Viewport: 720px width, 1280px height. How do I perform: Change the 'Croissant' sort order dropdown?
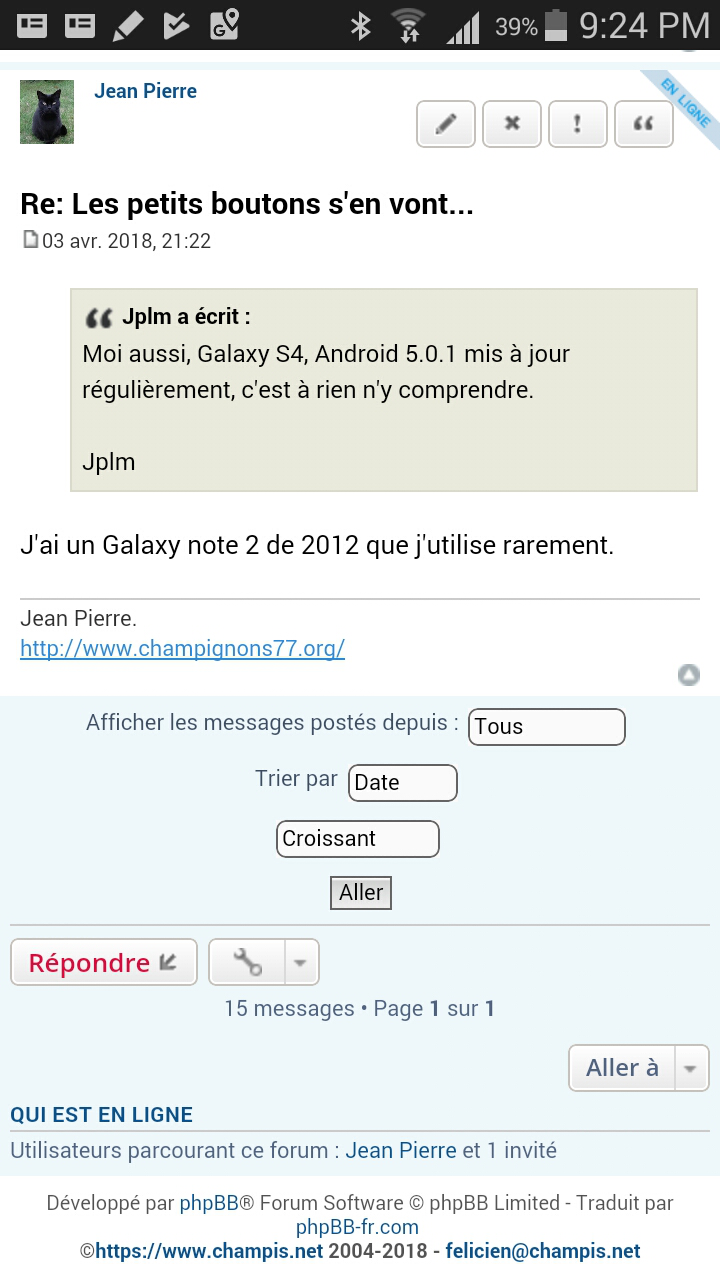pyautogui.click(x=357, y=839)
